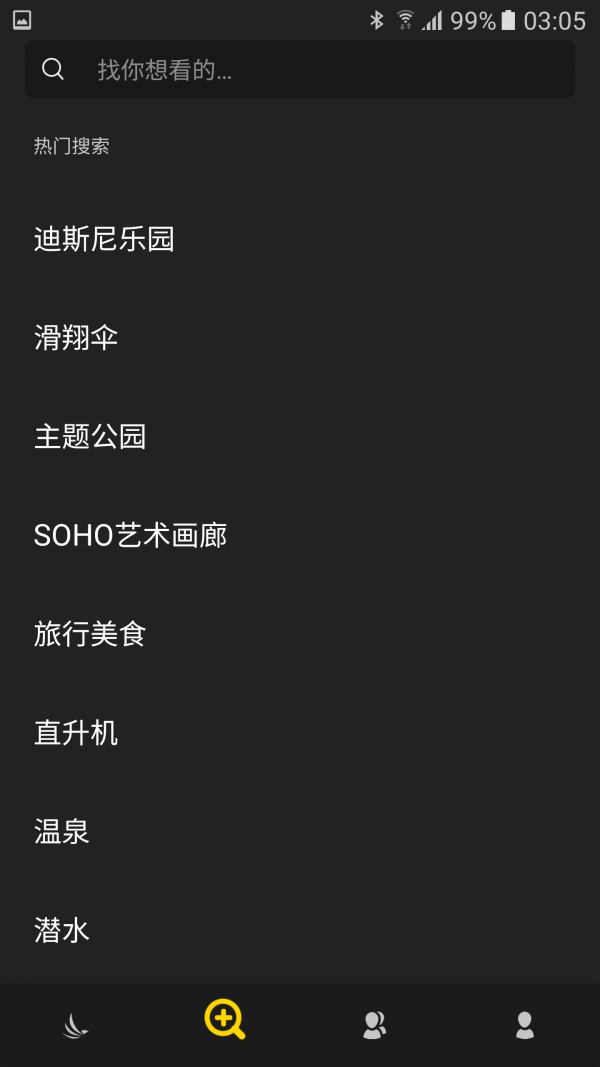Switch to the friends tab
Viewport: 600px width, 1067px height.
(x=375, y=1024)
